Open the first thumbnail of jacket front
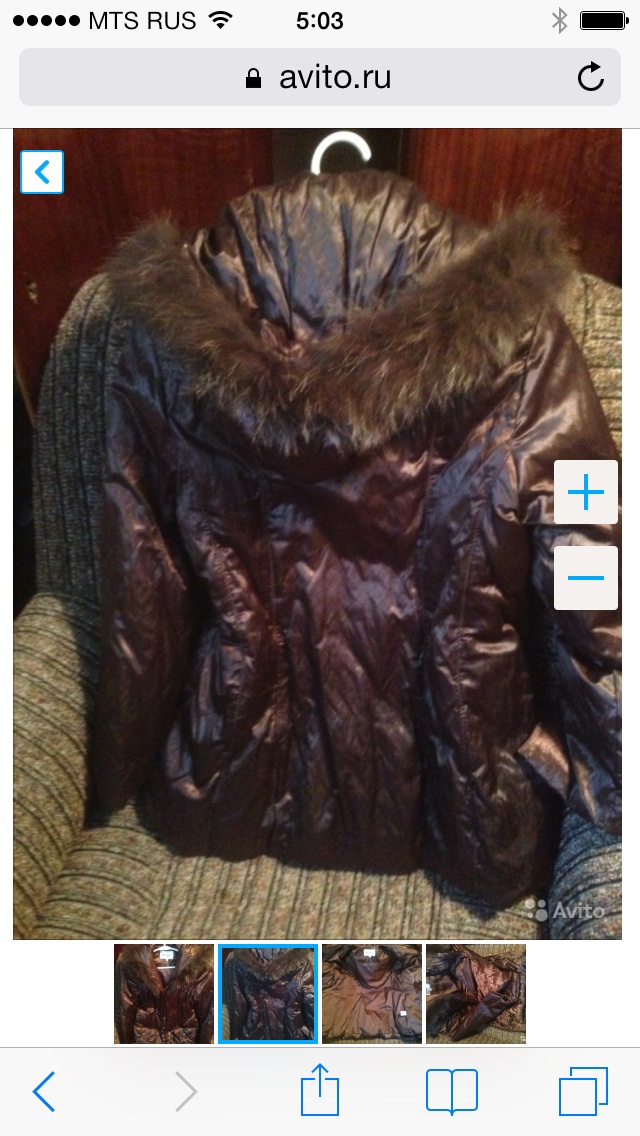Viewport: 640px width, 1136px height. click(x=164, y=994)
